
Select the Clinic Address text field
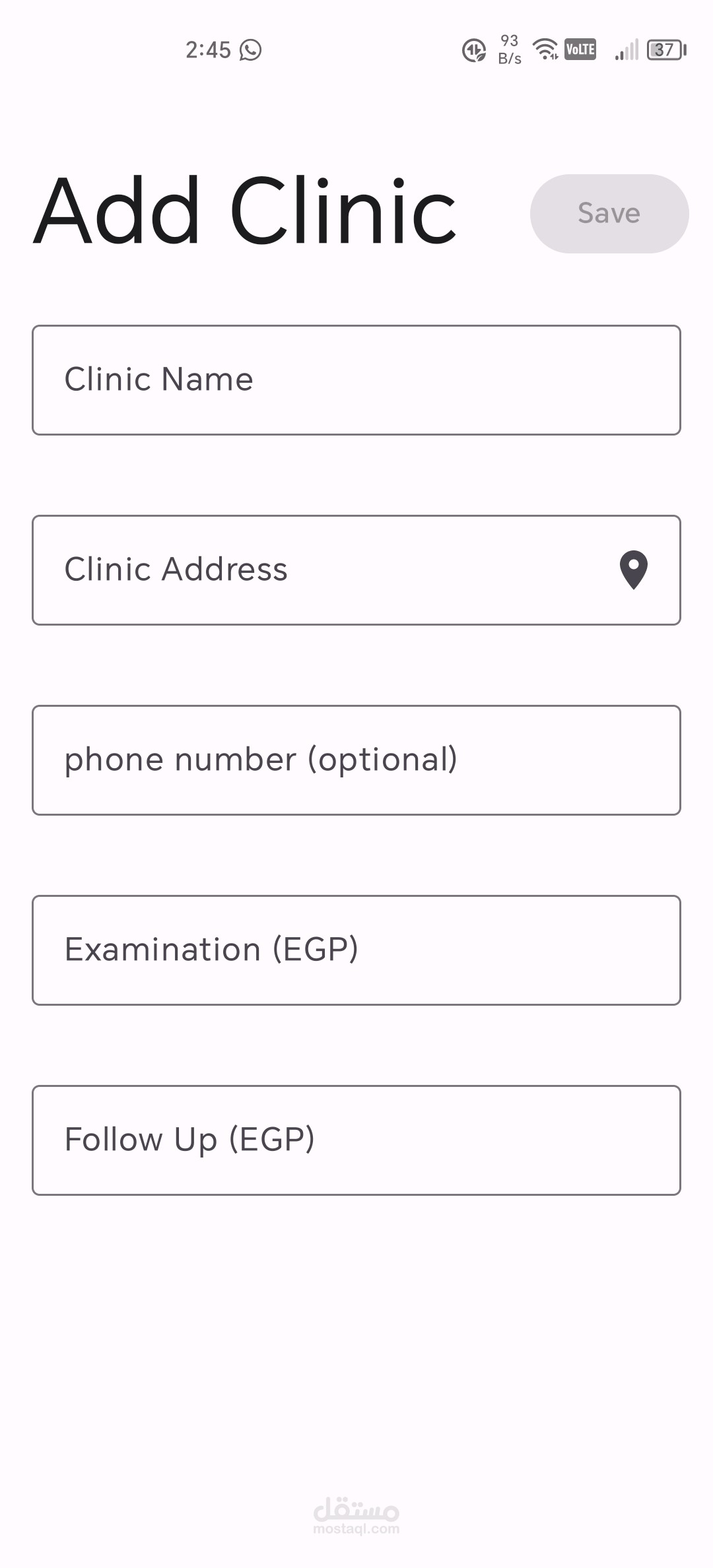[317, 570]
